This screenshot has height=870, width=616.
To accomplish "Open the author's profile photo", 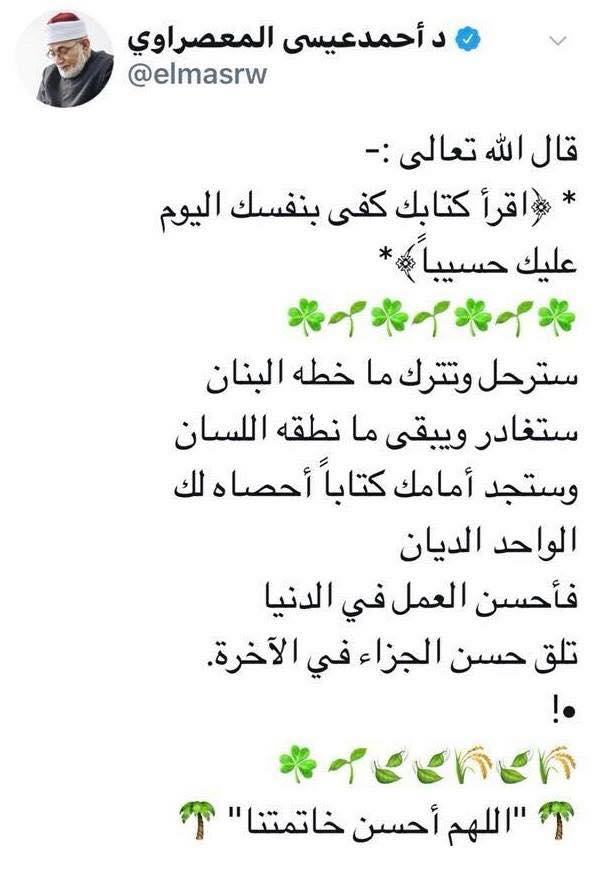I will (66, 59).
